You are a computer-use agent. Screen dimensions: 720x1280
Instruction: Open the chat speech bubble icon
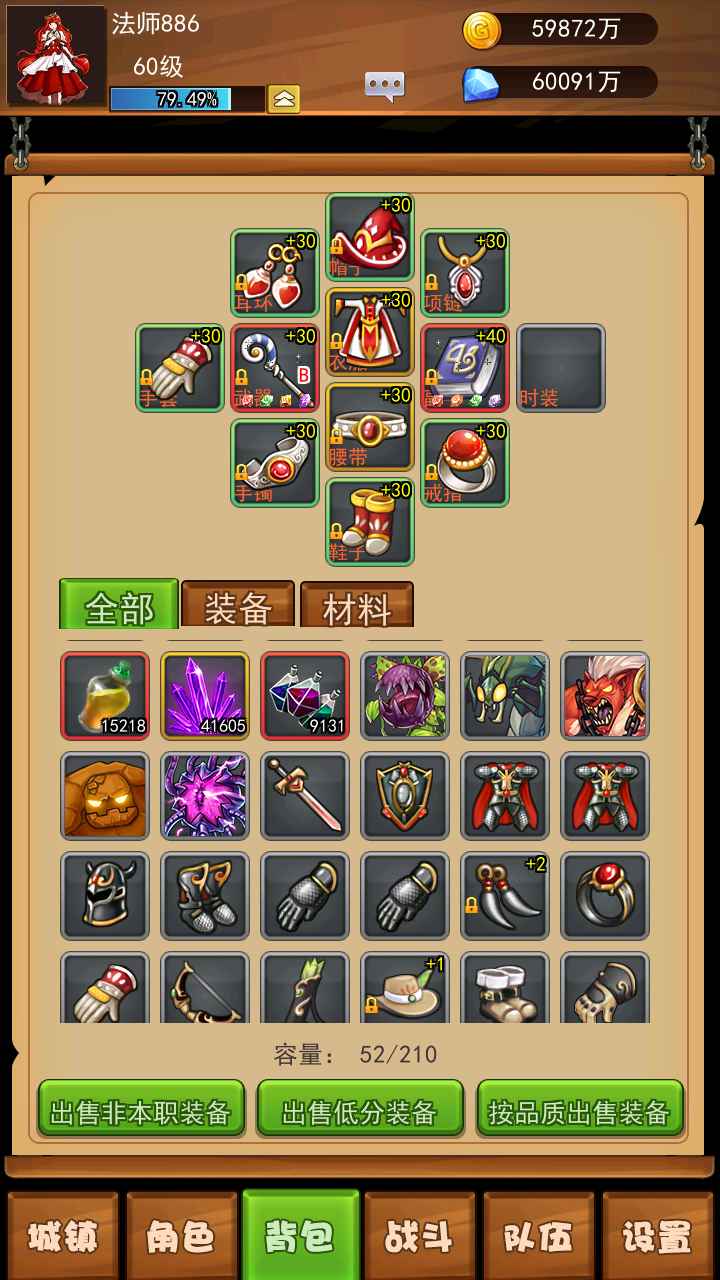tap(385, 86)
